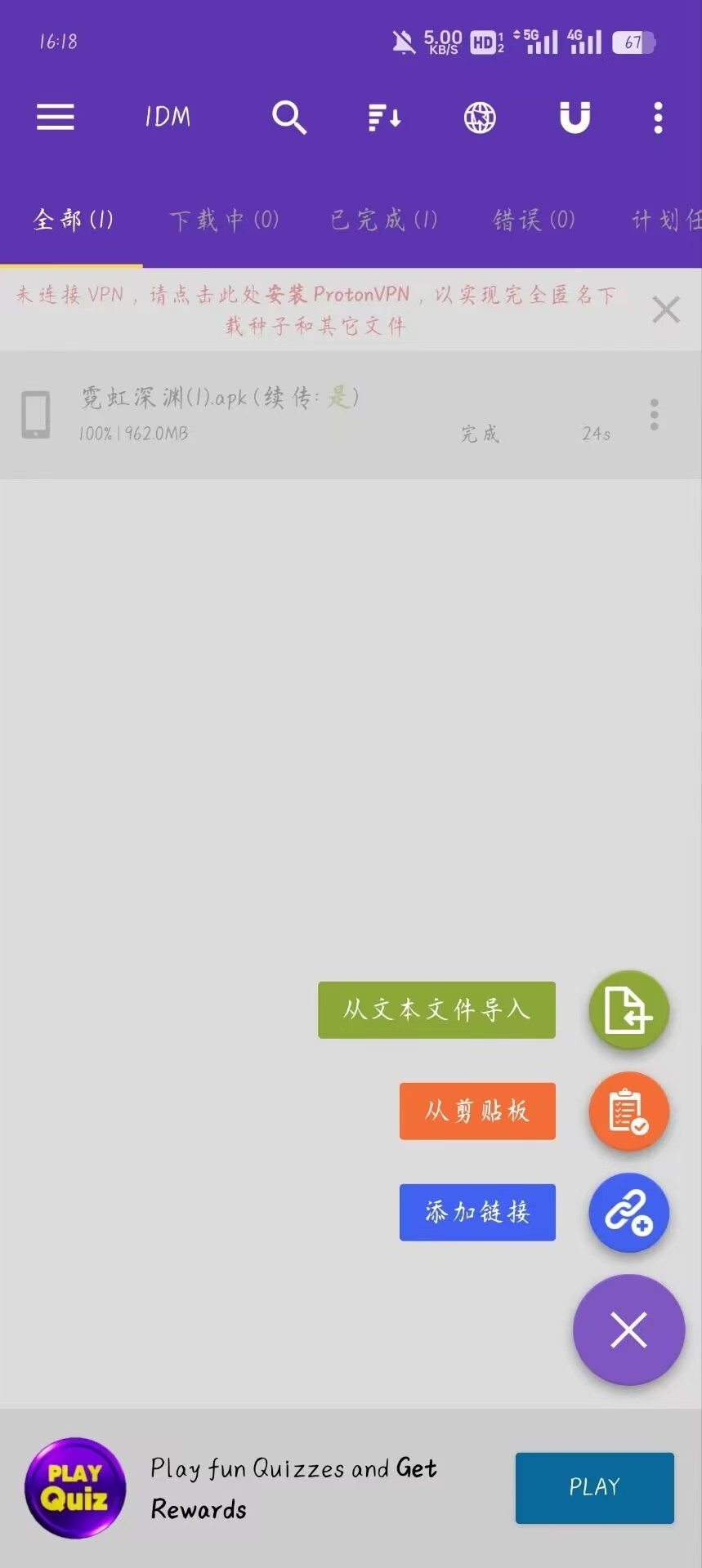Tap the ProtonVPN install banner text

(x=315, y=310)
